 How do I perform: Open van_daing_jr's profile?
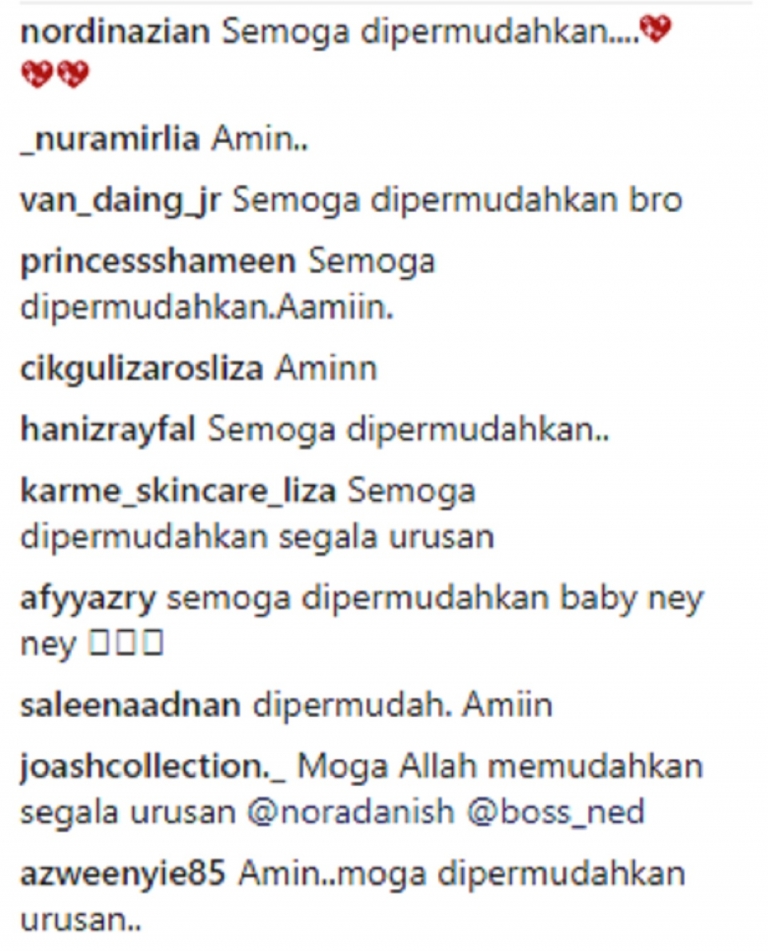[121, 200]
